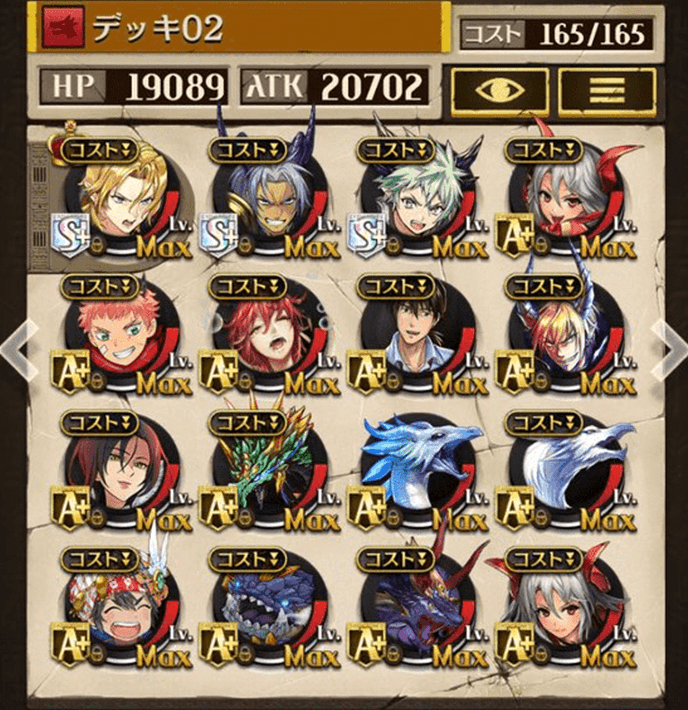This screenshot has height=710, width=688.
Task: Tap the eye view button
Action: coord(498,90)
